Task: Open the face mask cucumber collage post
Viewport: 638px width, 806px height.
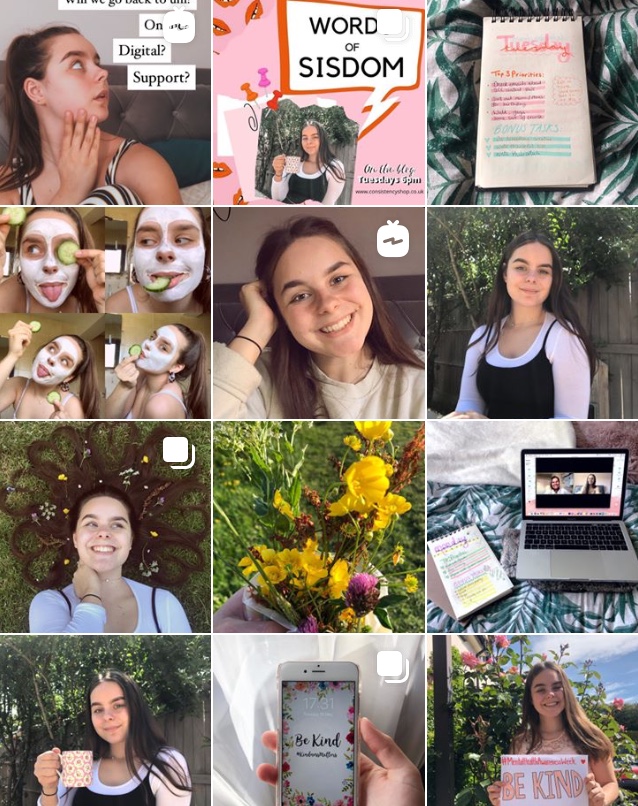Action: (105, 312)
